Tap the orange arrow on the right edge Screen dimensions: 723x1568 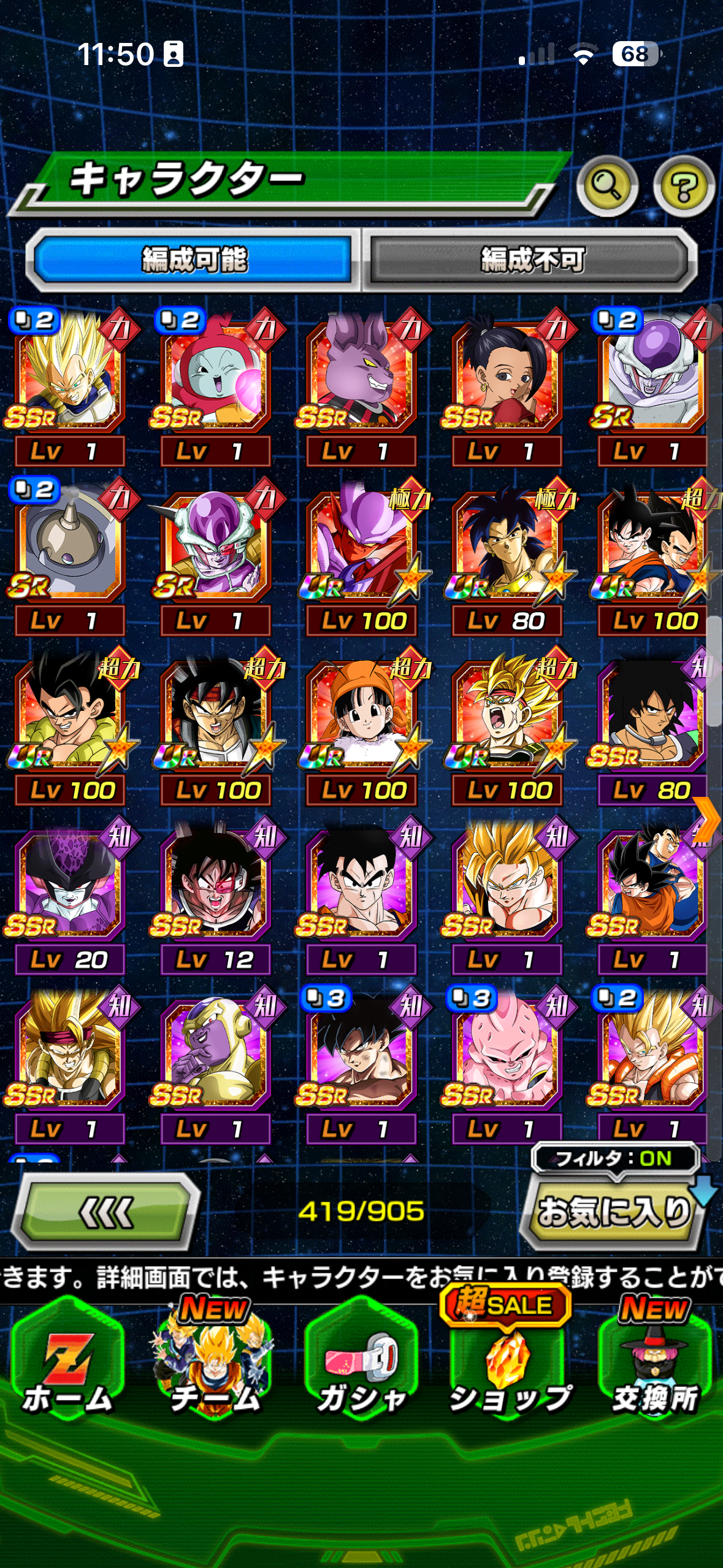707,820
